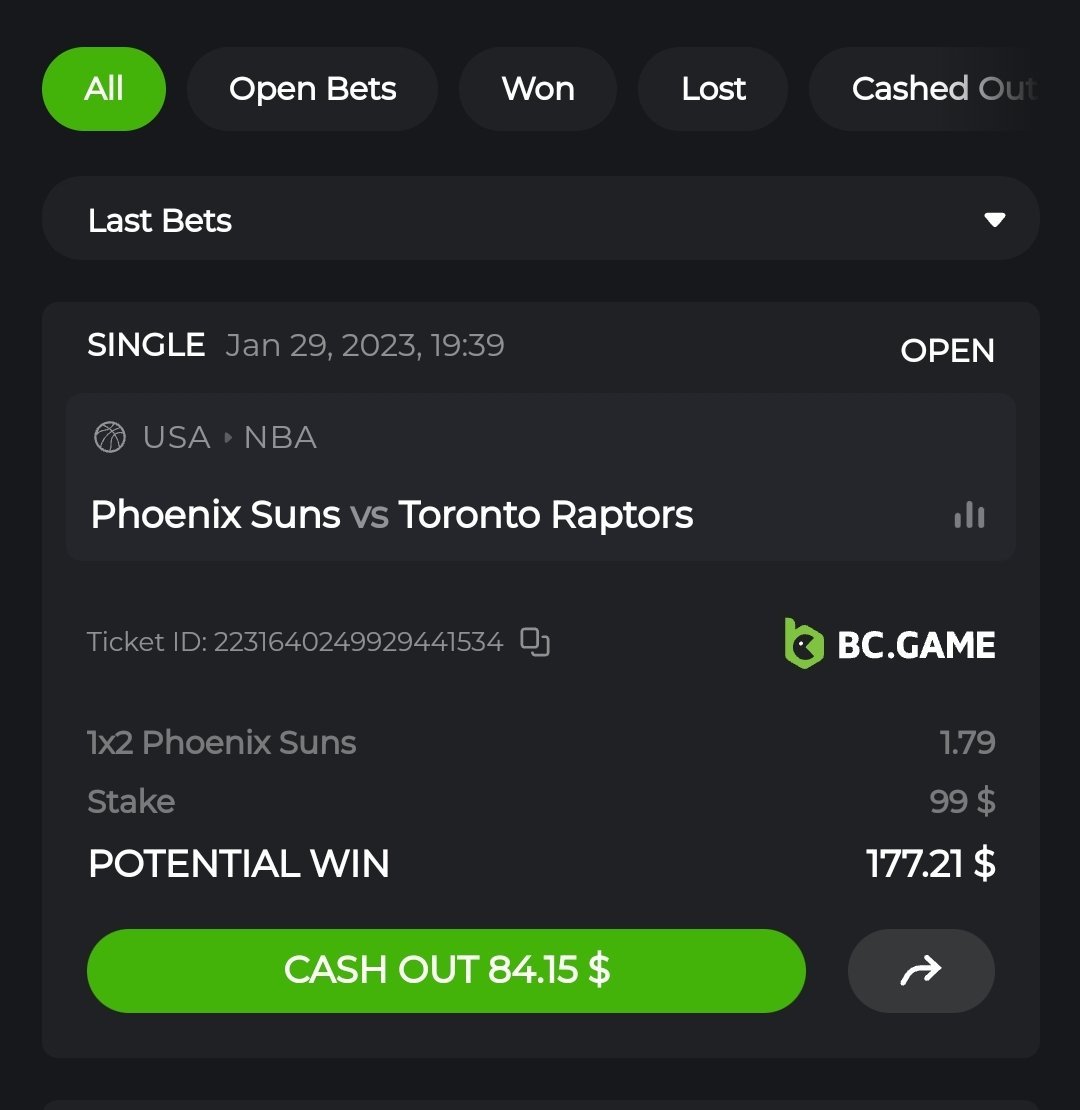Share this bet slip

point(921,970)
